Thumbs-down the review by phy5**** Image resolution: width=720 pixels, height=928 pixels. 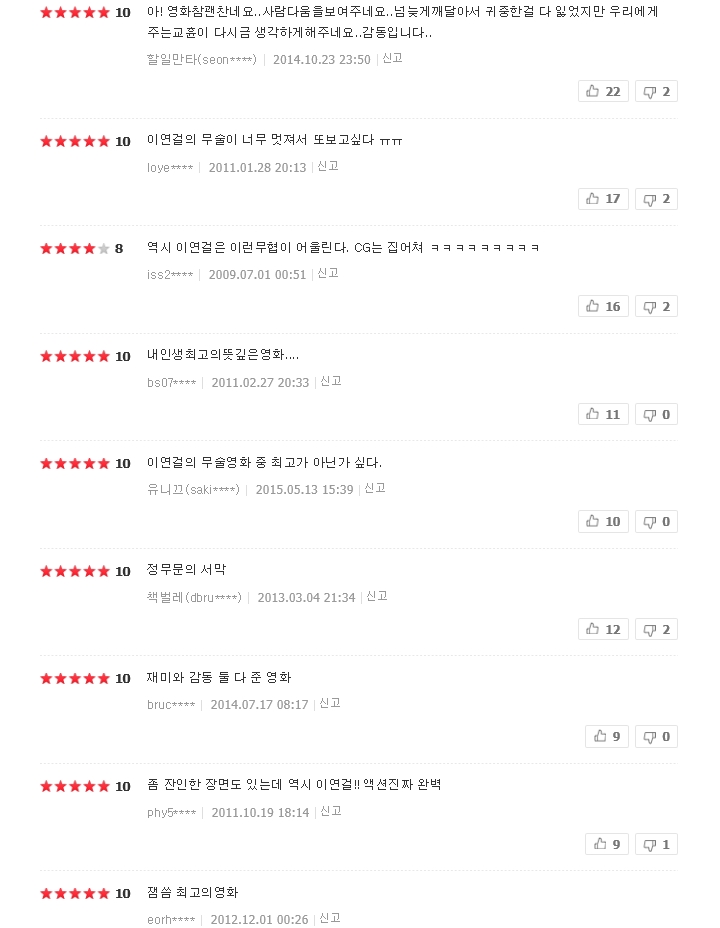[x=657, y=844]
